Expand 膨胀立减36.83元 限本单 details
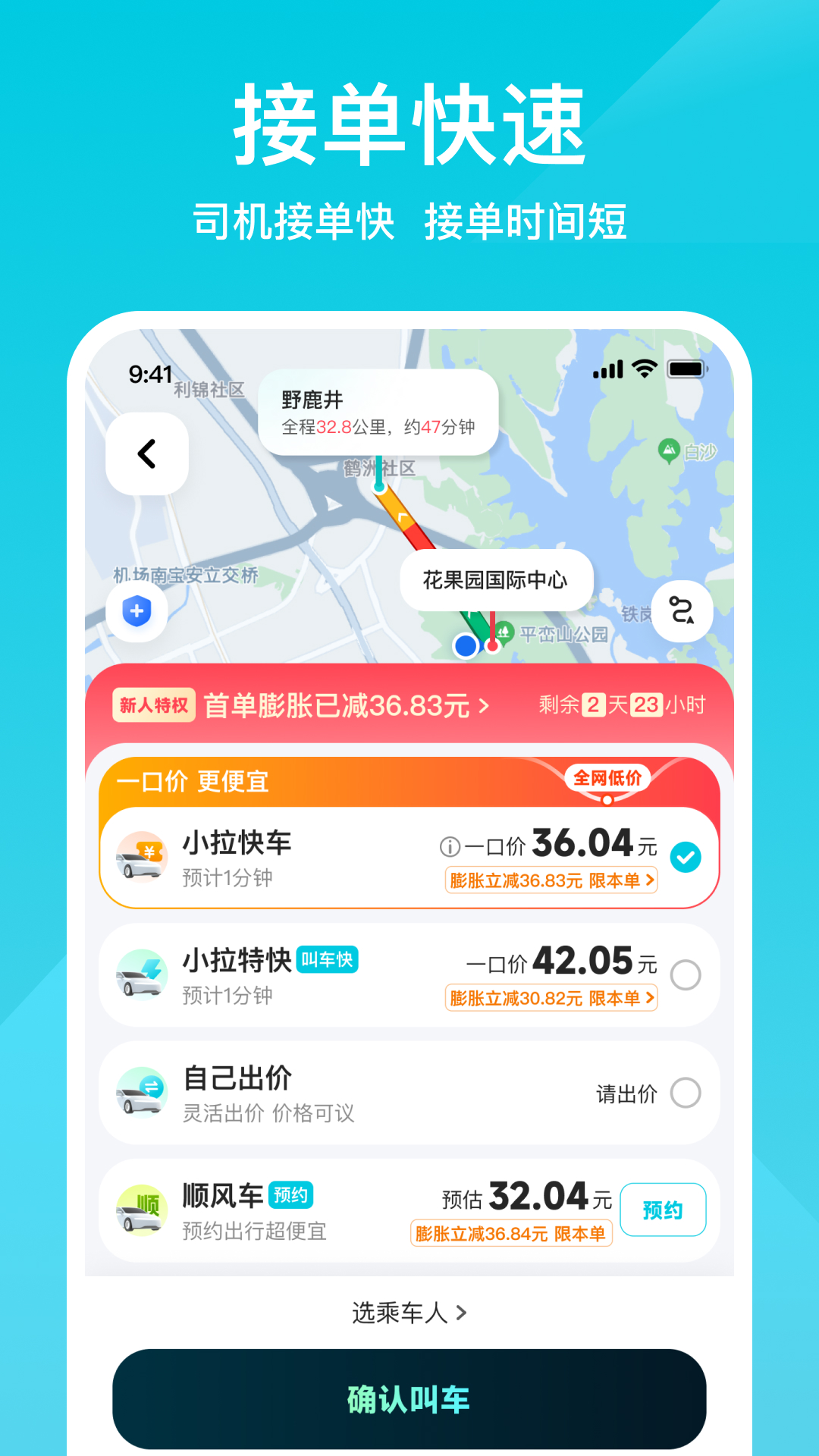Image resolution: width=819 pixels, height=1456 pixels. tap(551, 880)
